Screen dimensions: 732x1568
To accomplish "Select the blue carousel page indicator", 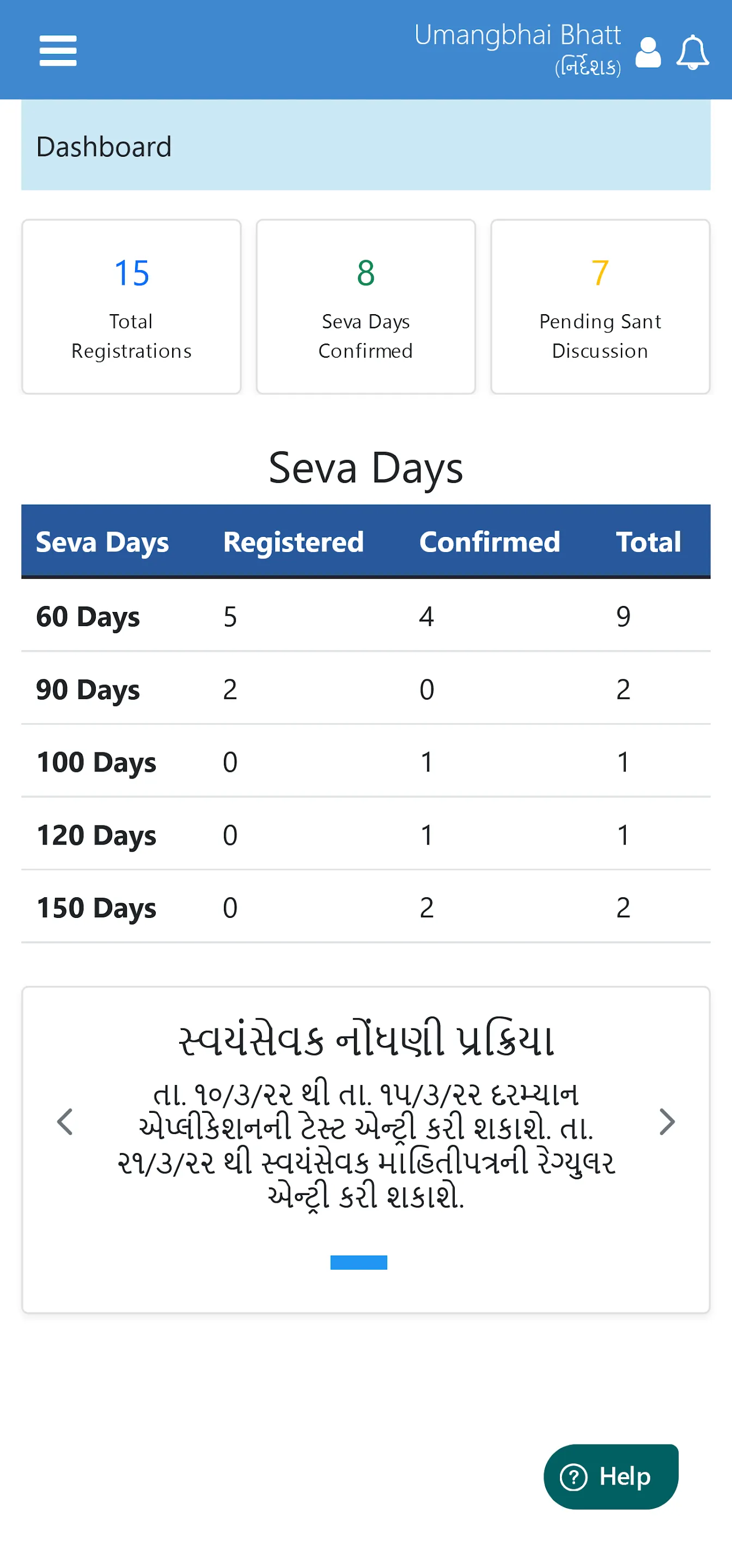I will click(x=359, y=1263).
